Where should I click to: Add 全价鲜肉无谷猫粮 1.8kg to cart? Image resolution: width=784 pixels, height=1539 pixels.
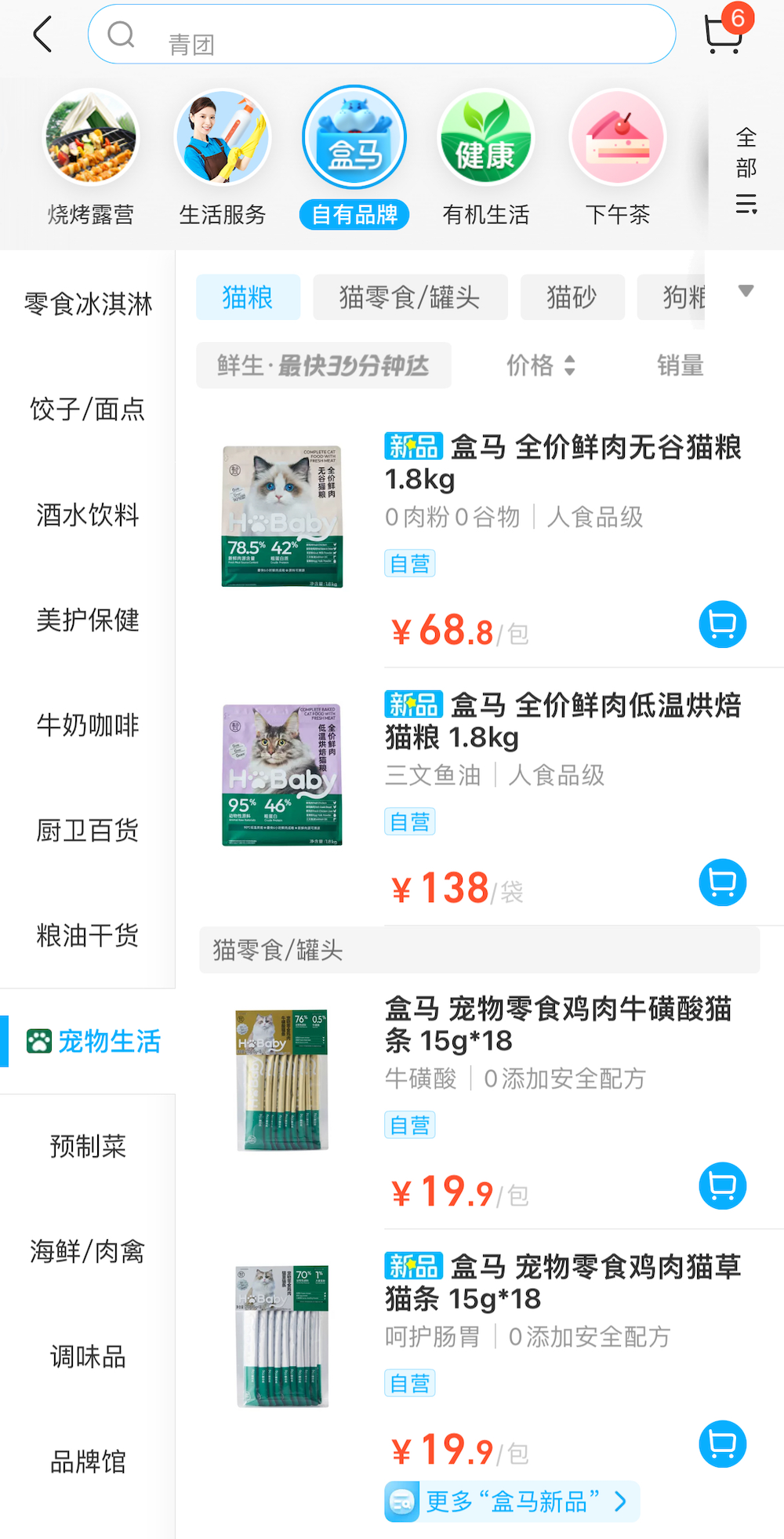[722, 624]
